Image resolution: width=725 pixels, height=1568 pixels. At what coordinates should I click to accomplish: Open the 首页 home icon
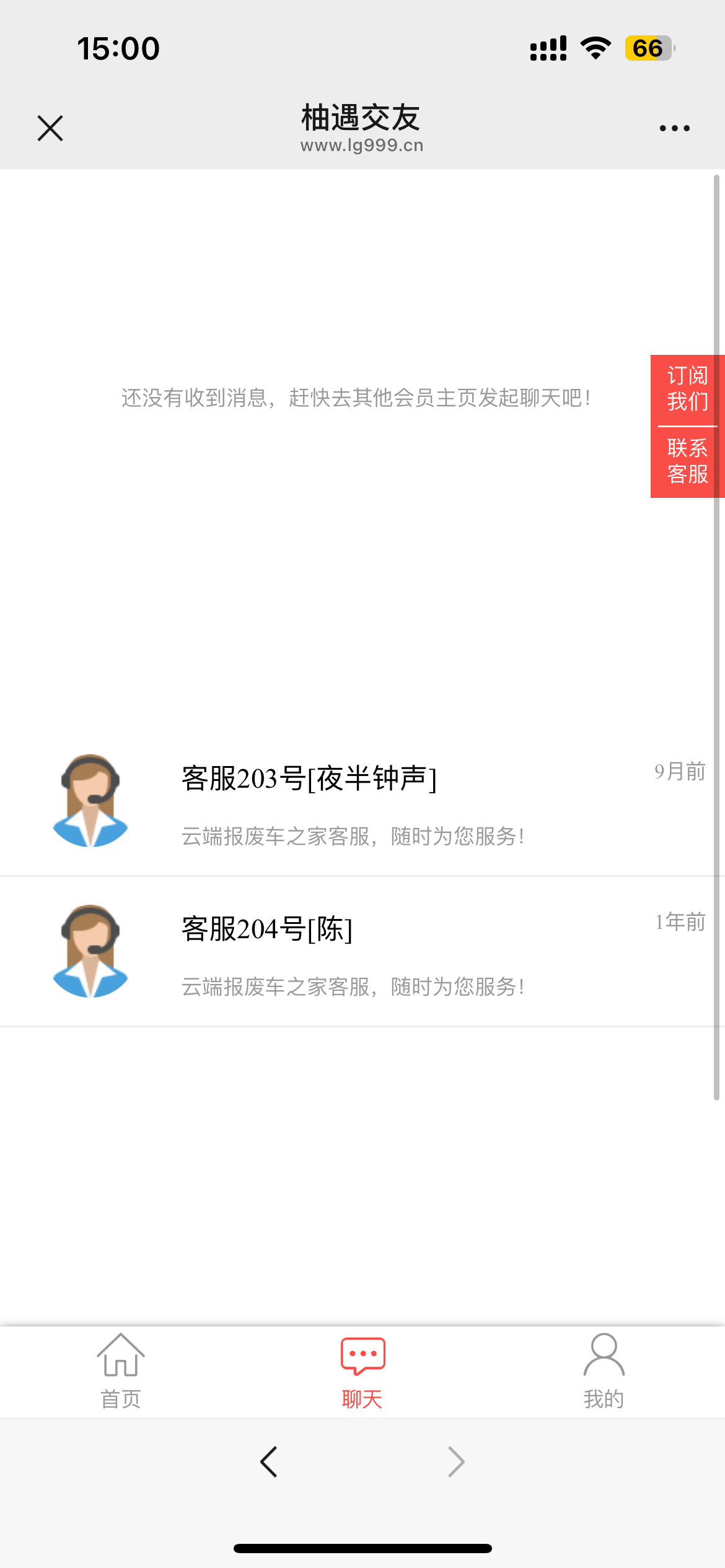click(121, 1353)
